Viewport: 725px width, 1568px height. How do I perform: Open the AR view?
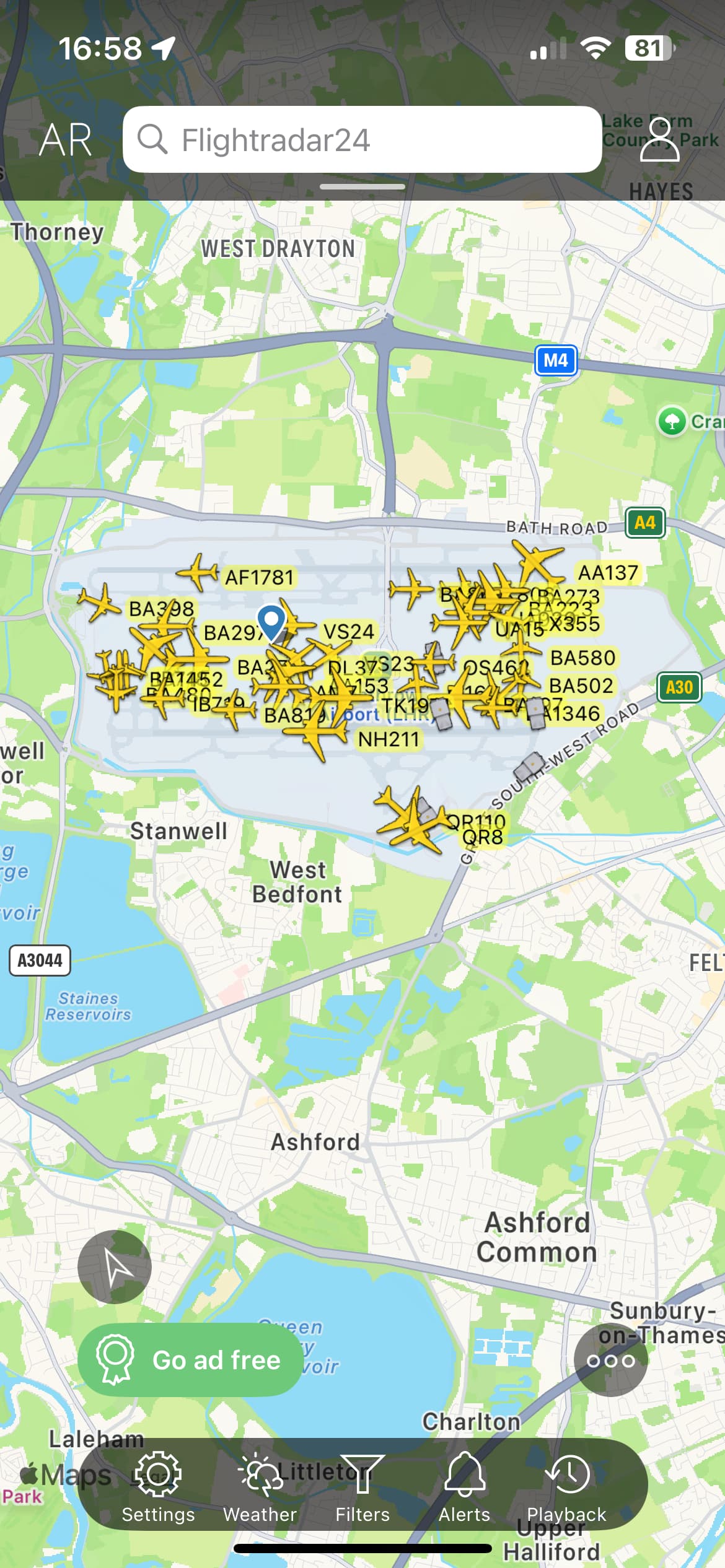point(66,139)
